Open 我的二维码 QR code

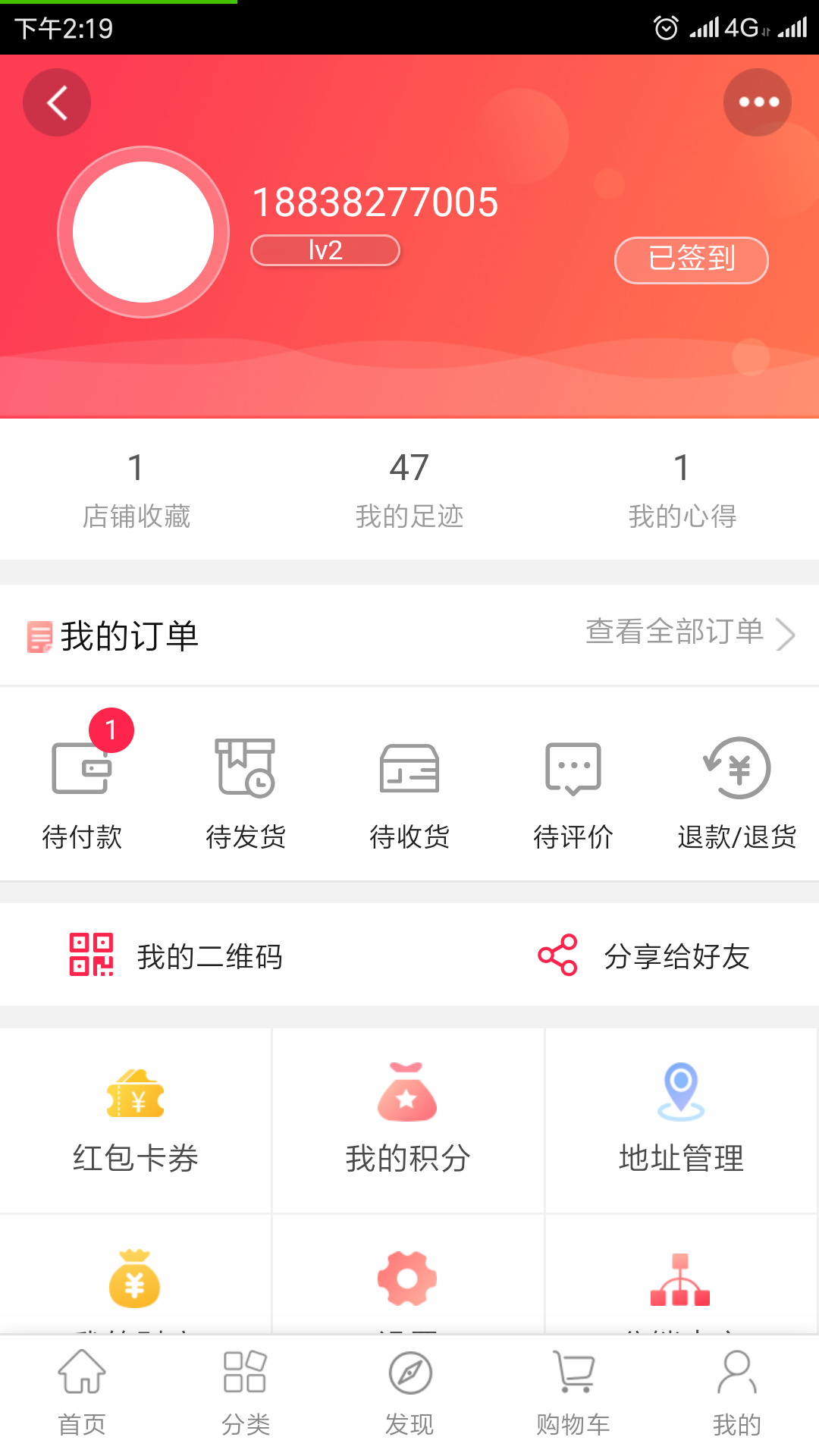point(179,956)
